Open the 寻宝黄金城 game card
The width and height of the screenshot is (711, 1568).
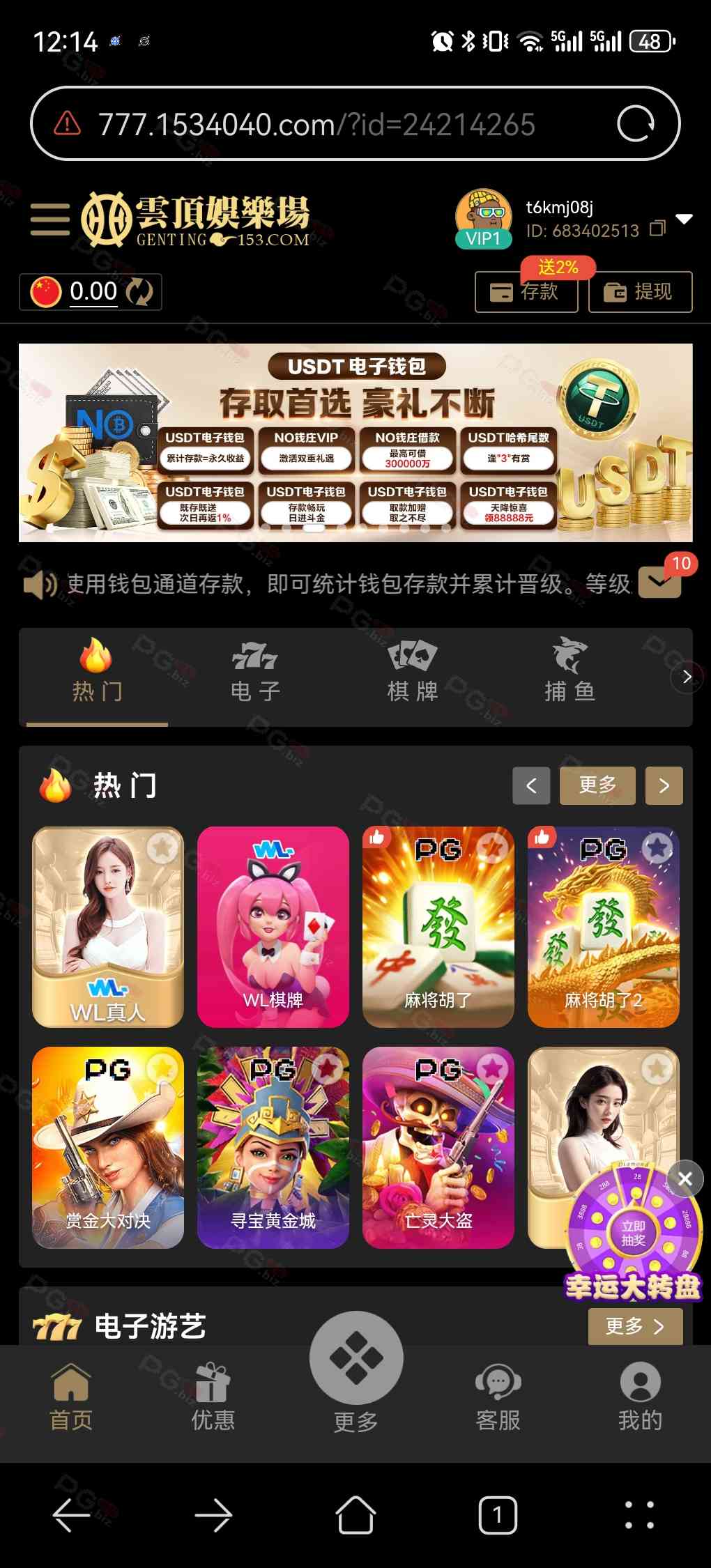pos(273,1147)
